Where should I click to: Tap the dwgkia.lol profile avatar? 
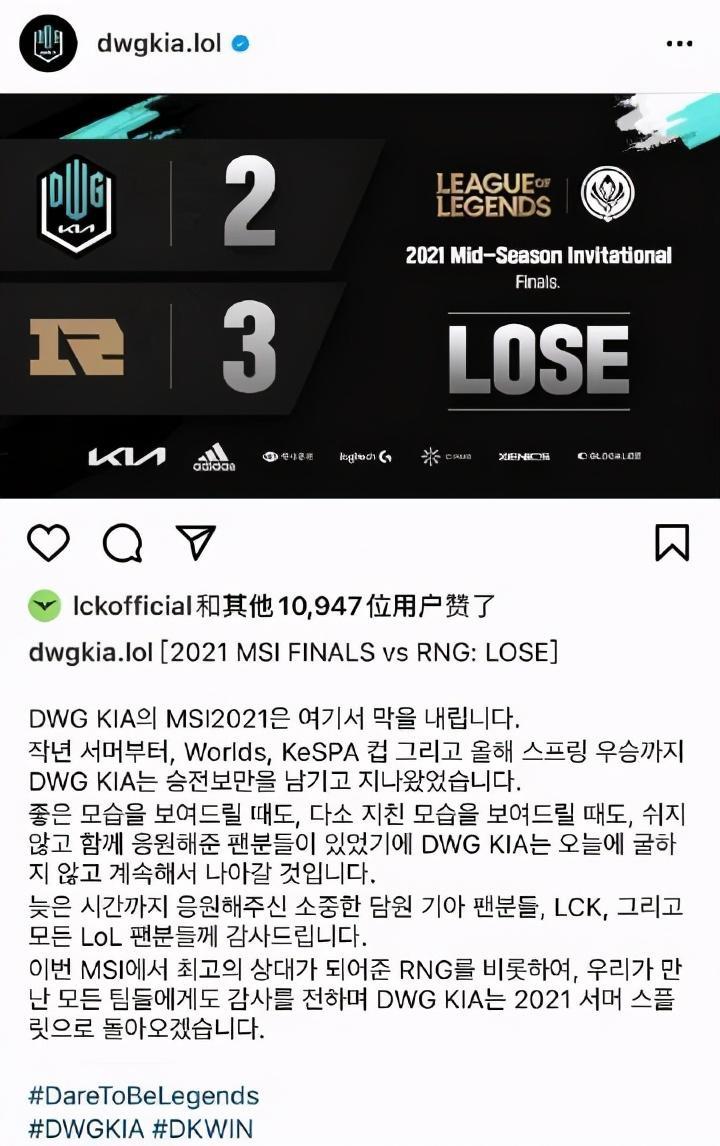pos(48,44)
